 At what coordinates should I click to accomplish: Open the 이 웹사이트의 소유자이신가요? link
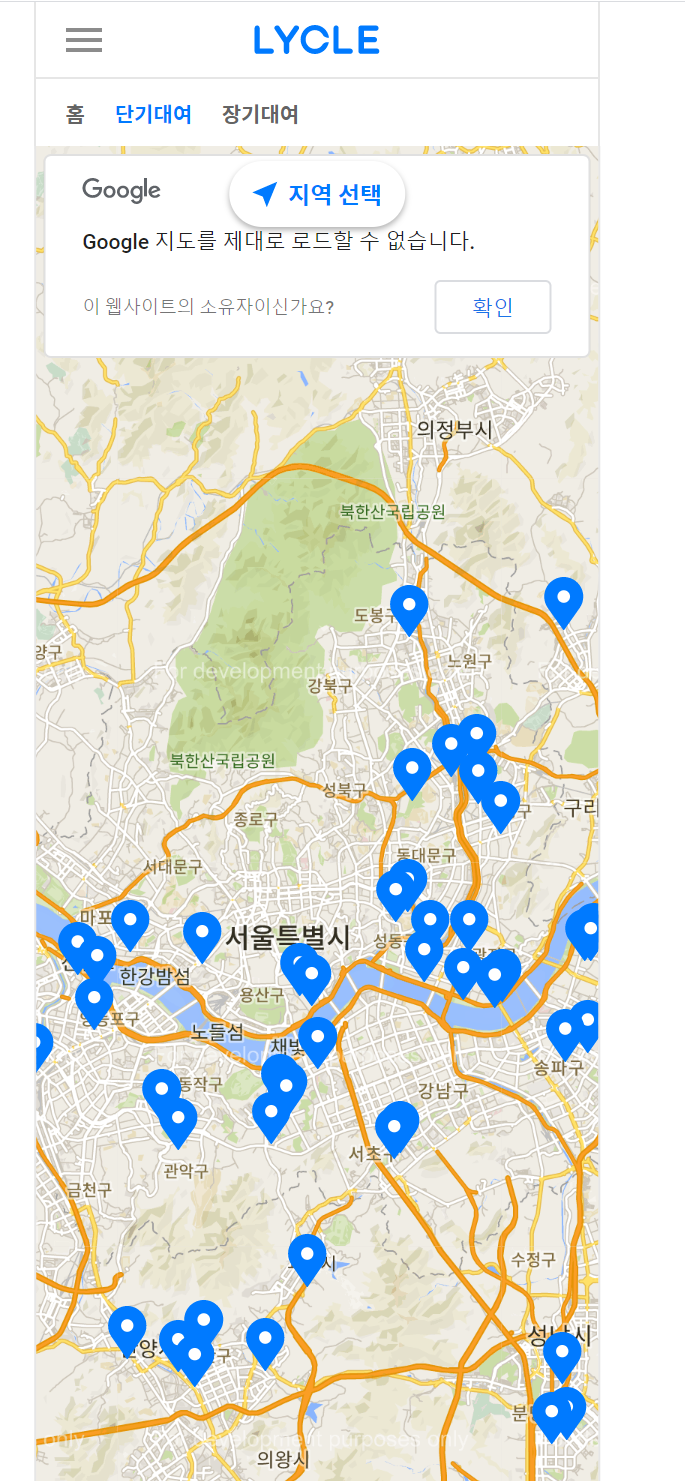tap(208, 307)
